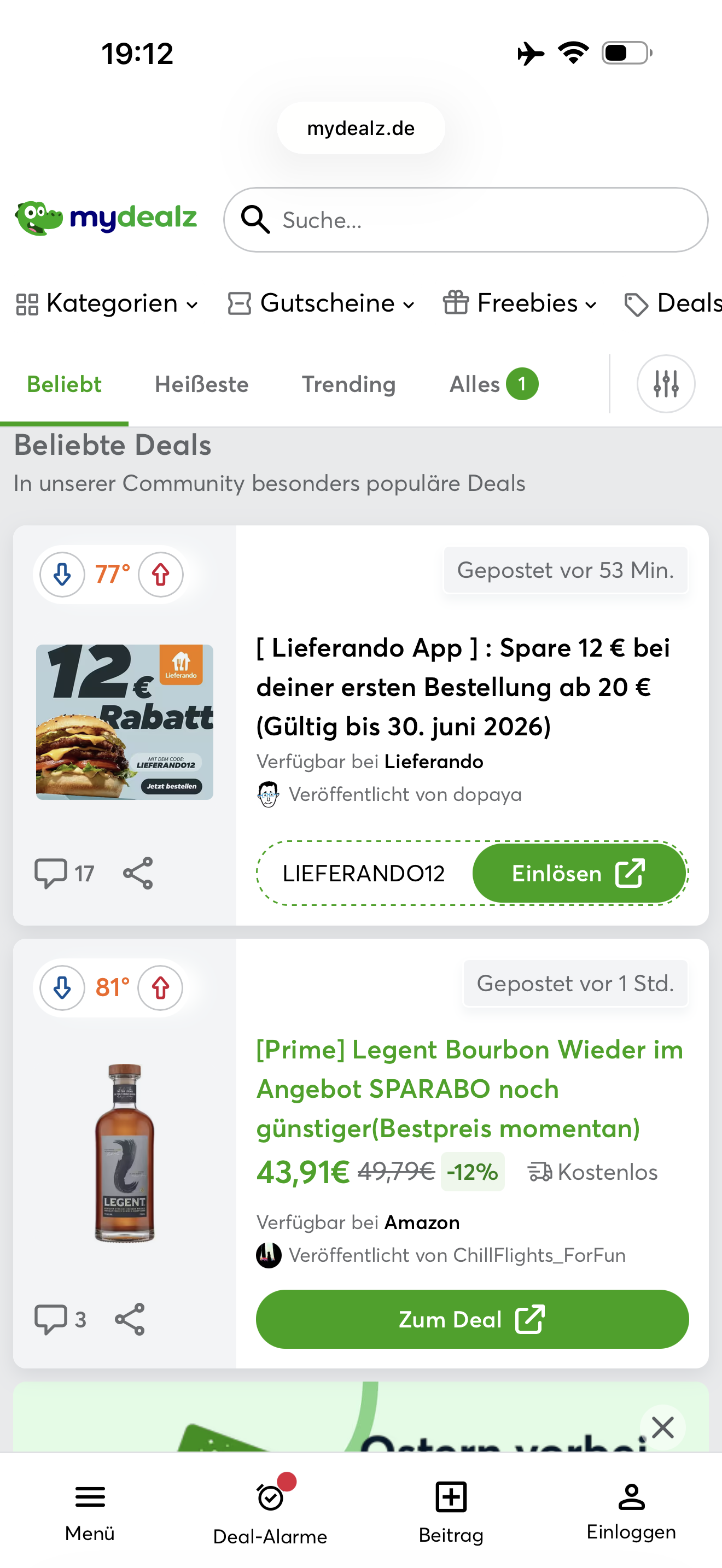Switch to the Trending tab
Image resolution: width=722 pixels, height=1568 pixels.
[349, 385]
